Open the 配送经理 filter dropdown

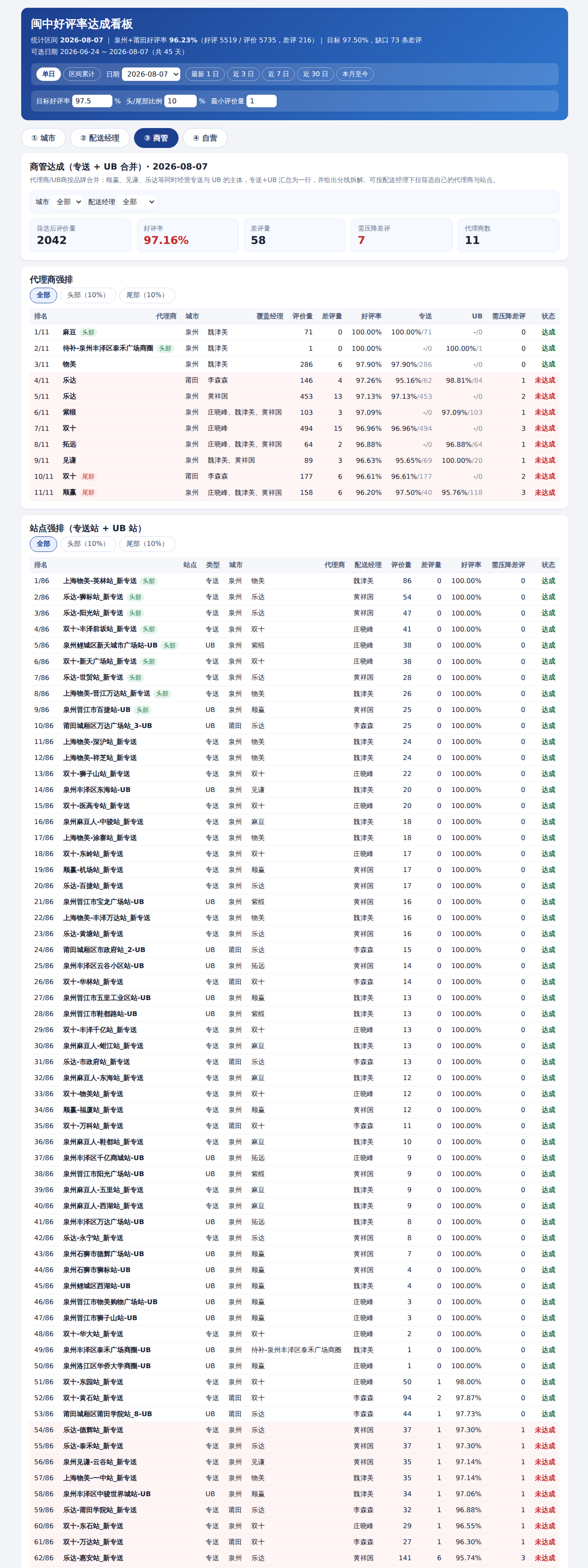point(138,202)
